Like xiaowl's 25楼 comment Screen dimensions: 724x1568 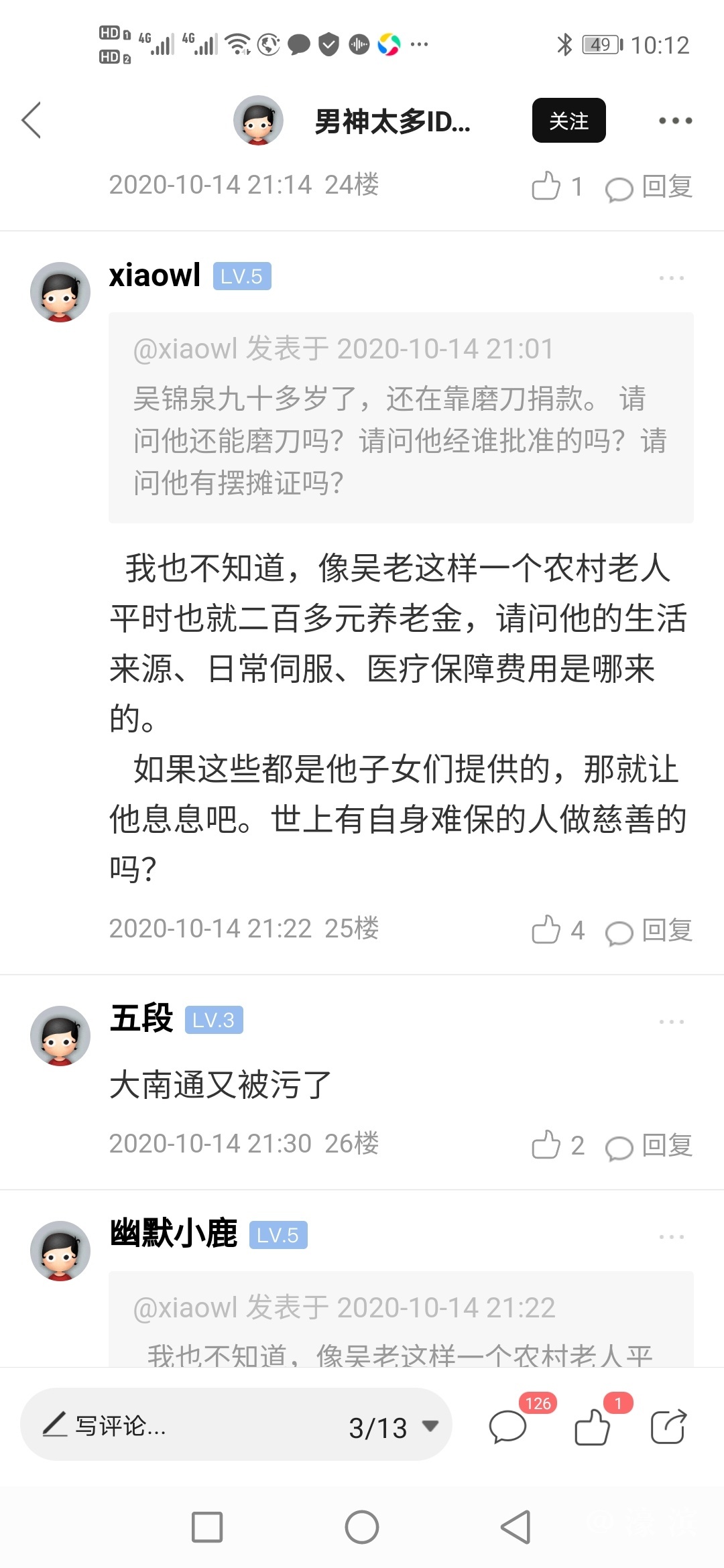click(546, 930)
